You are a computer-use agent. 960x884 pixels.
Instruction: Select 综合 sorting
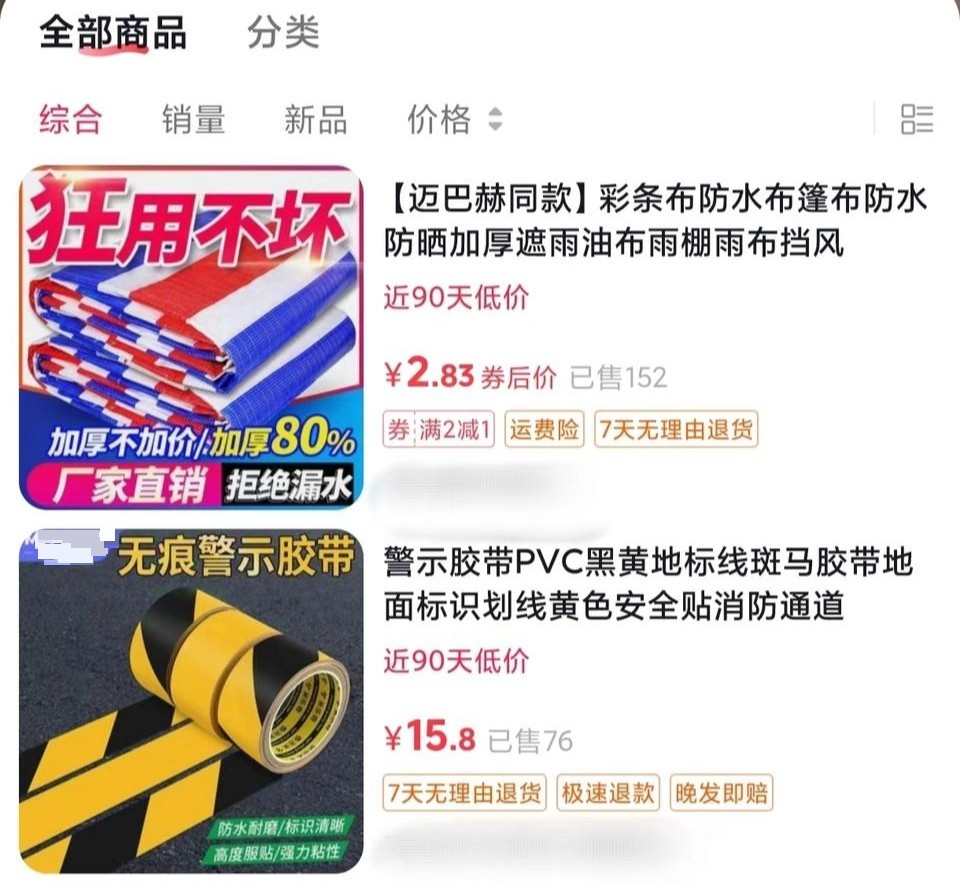pyautogui.click(x=71, y=120)
